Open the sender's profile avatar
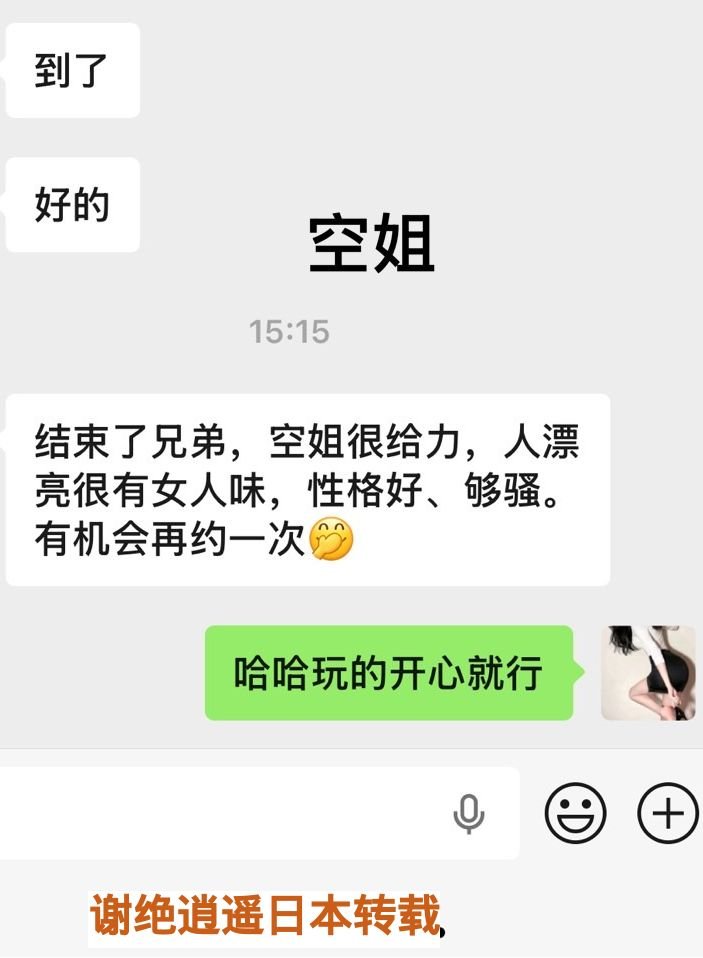The image size is (703, 958). [648, 673]
